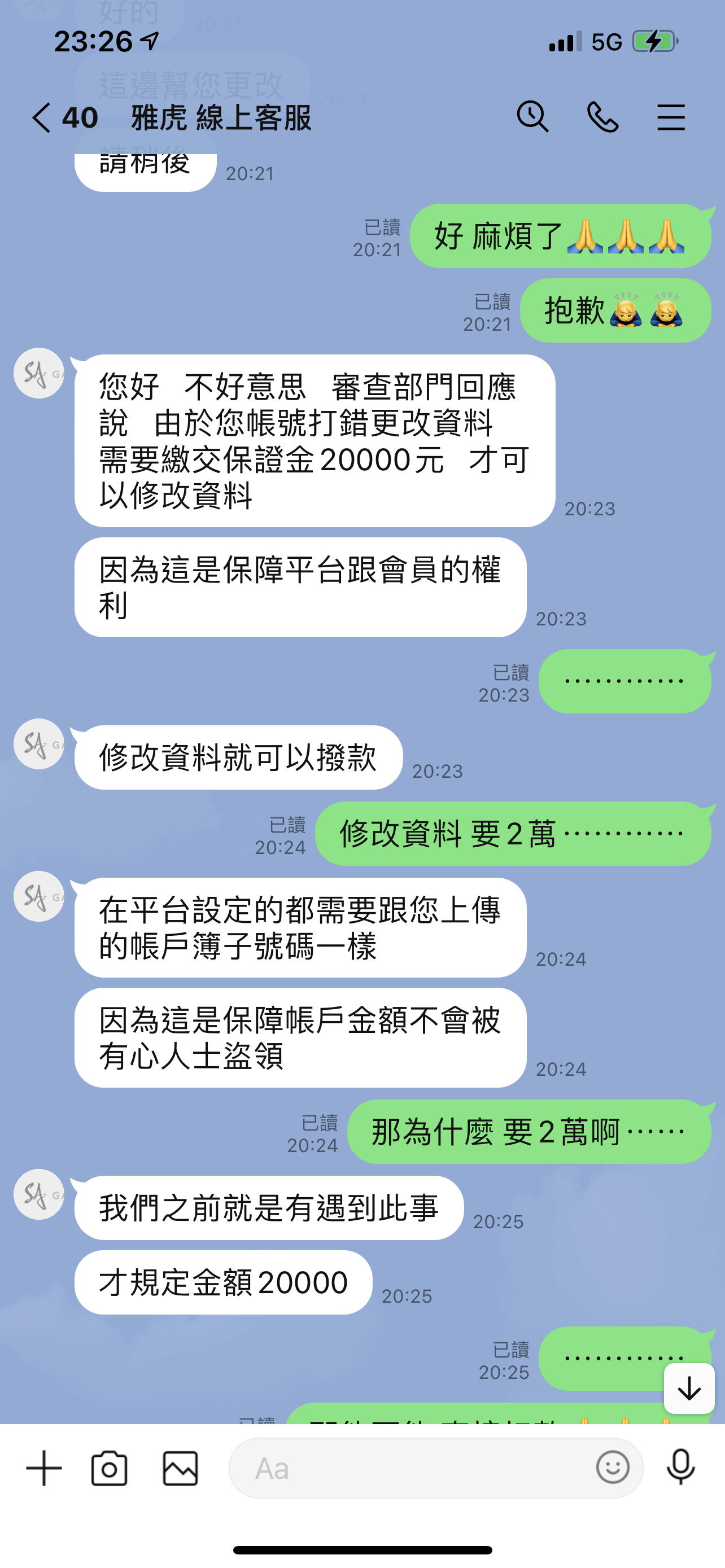View the profile of the 雅虎 線上客服 avatar beside 您好 message

pyautogui.click(x=39, y=373)
